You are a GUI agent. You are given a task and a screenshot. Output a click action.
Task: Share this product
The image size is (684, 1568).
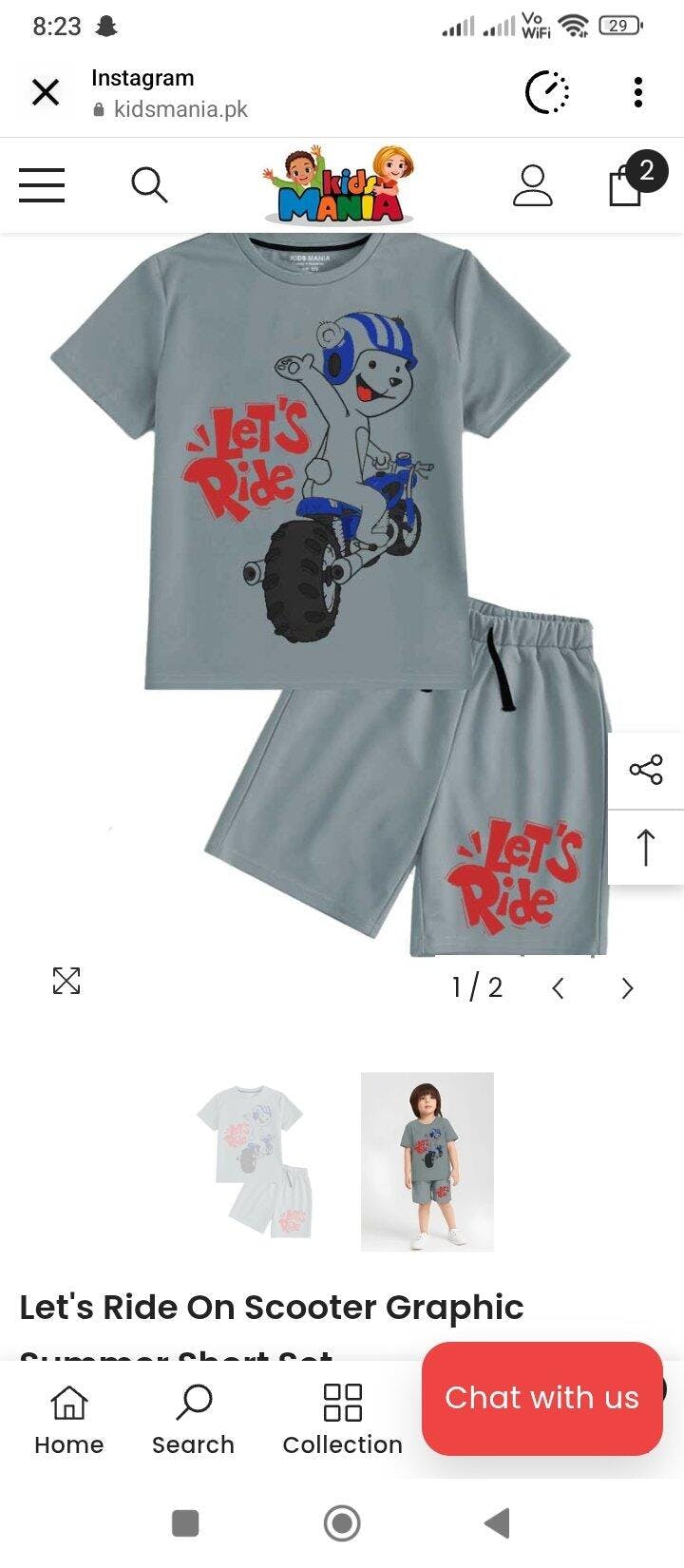(x=646, y=770)
